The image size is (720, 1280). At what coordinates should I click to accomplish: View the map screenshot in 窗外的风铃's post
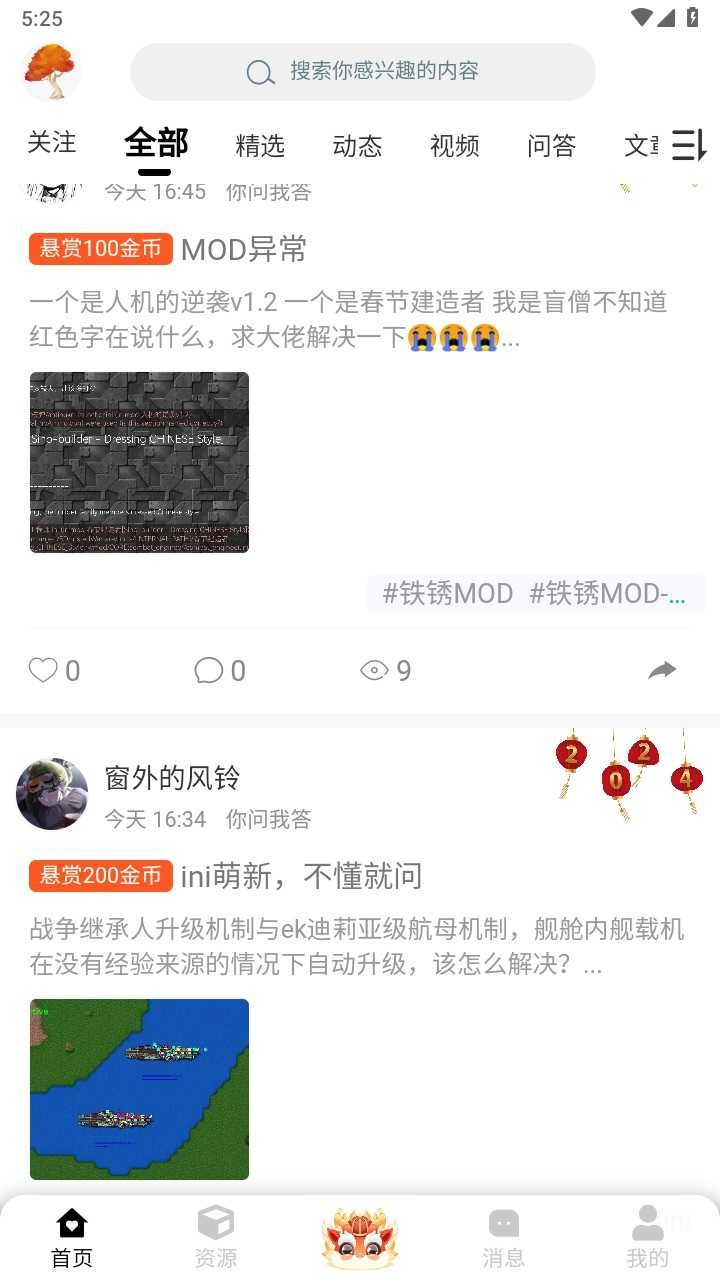[x=139, y=1088]
